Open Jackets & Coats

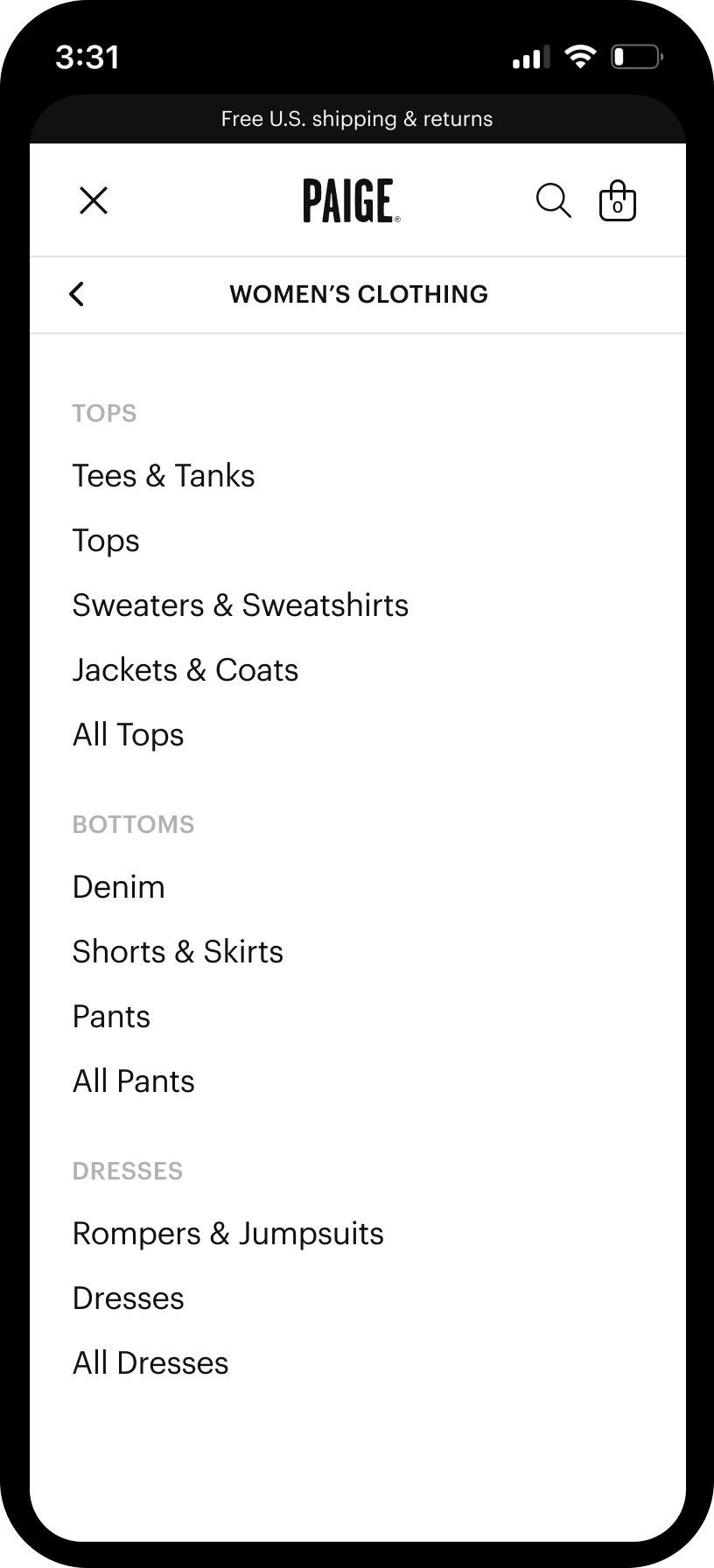pyautogui.click(x=185, y=670)
